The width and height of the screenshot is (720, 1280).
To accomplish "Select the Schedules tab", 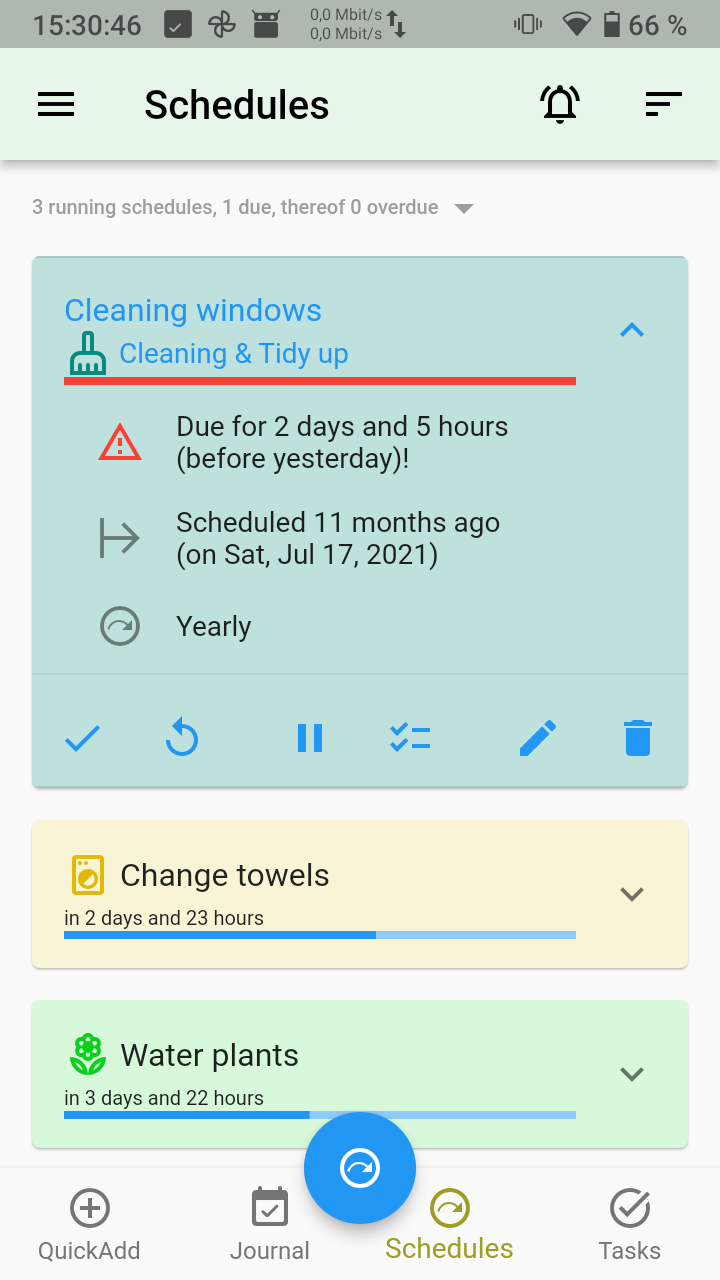I will pyautogui.click(x=449, y=1226).
